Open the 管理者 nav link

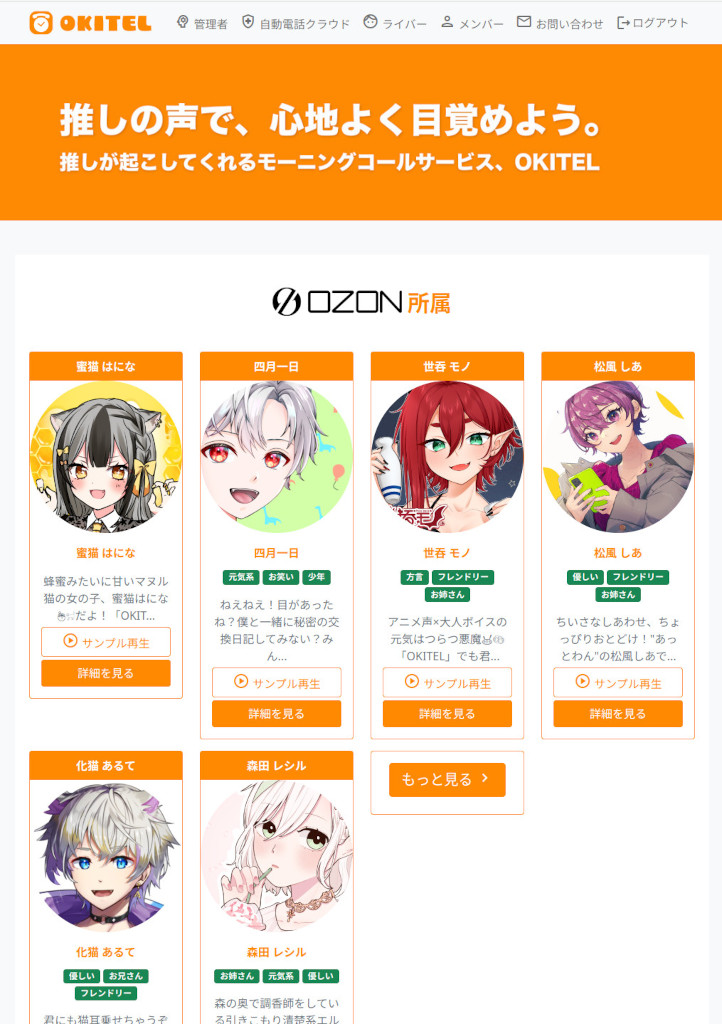(201, 22)
